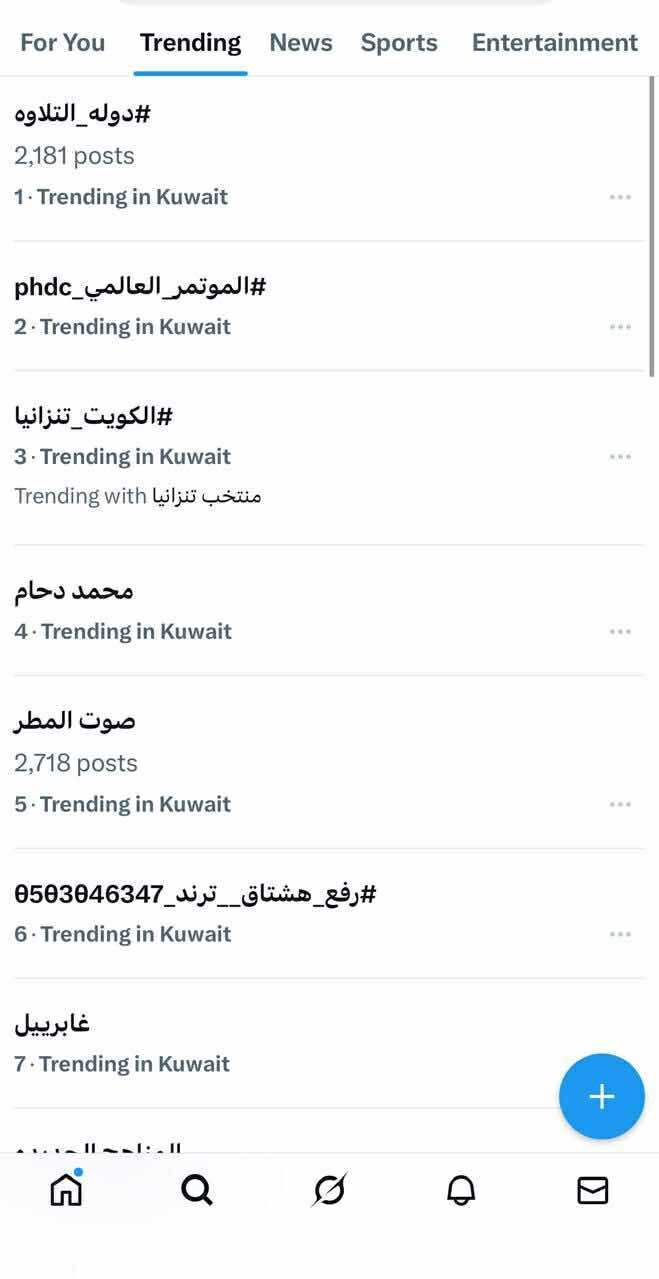Viewport: 659px width, 1279px height.
Task: Select the Entertainment tab
Action: (554, 43)
